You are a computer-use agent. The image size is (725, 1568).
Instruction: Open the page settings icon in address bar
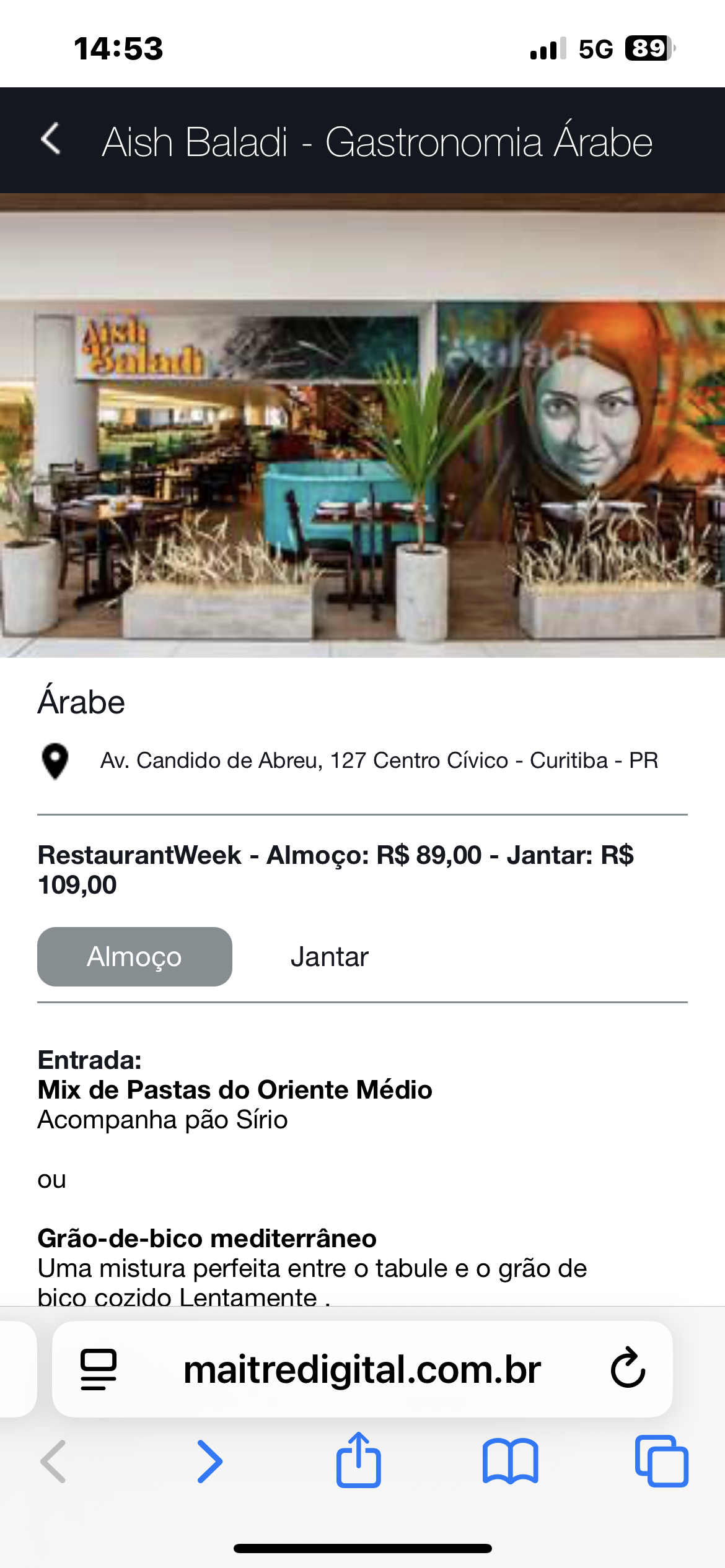(x=99, y=1369)
